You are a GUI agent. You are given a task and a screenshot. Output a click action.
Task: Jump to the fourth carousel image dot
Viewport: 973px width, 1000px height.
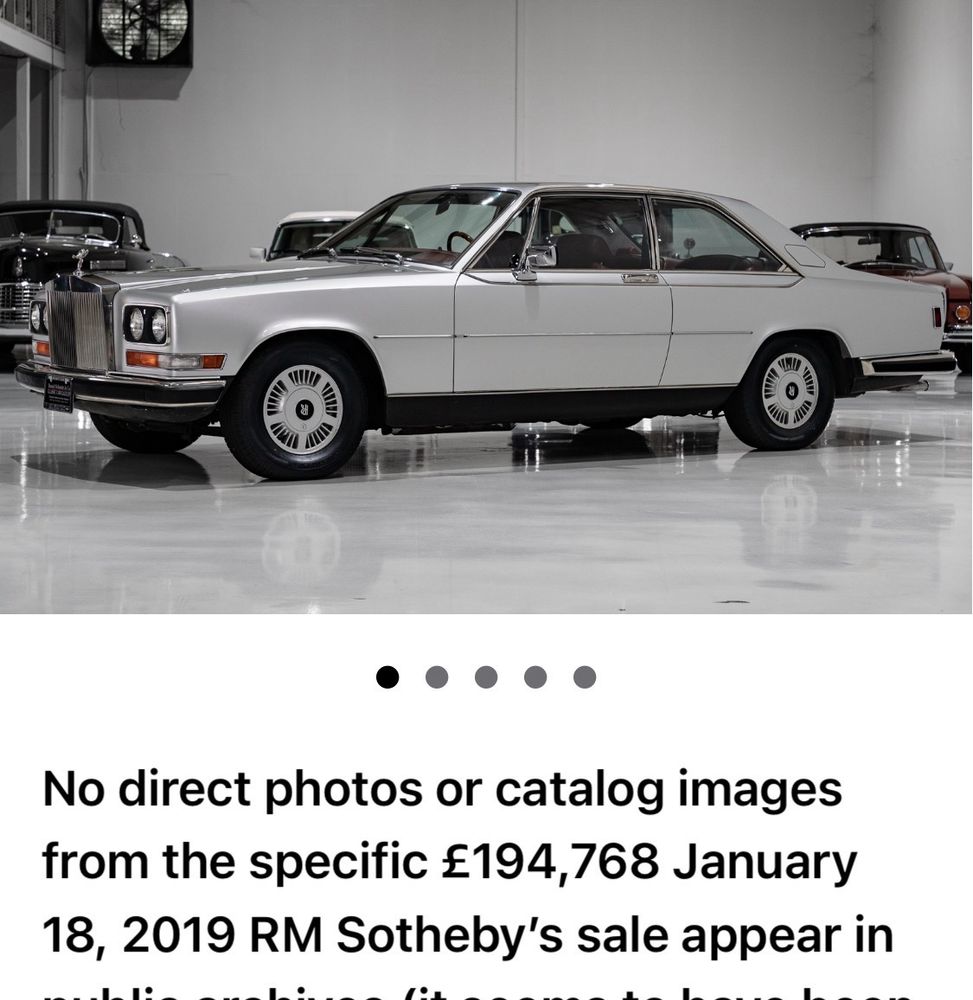pos(535,677)
